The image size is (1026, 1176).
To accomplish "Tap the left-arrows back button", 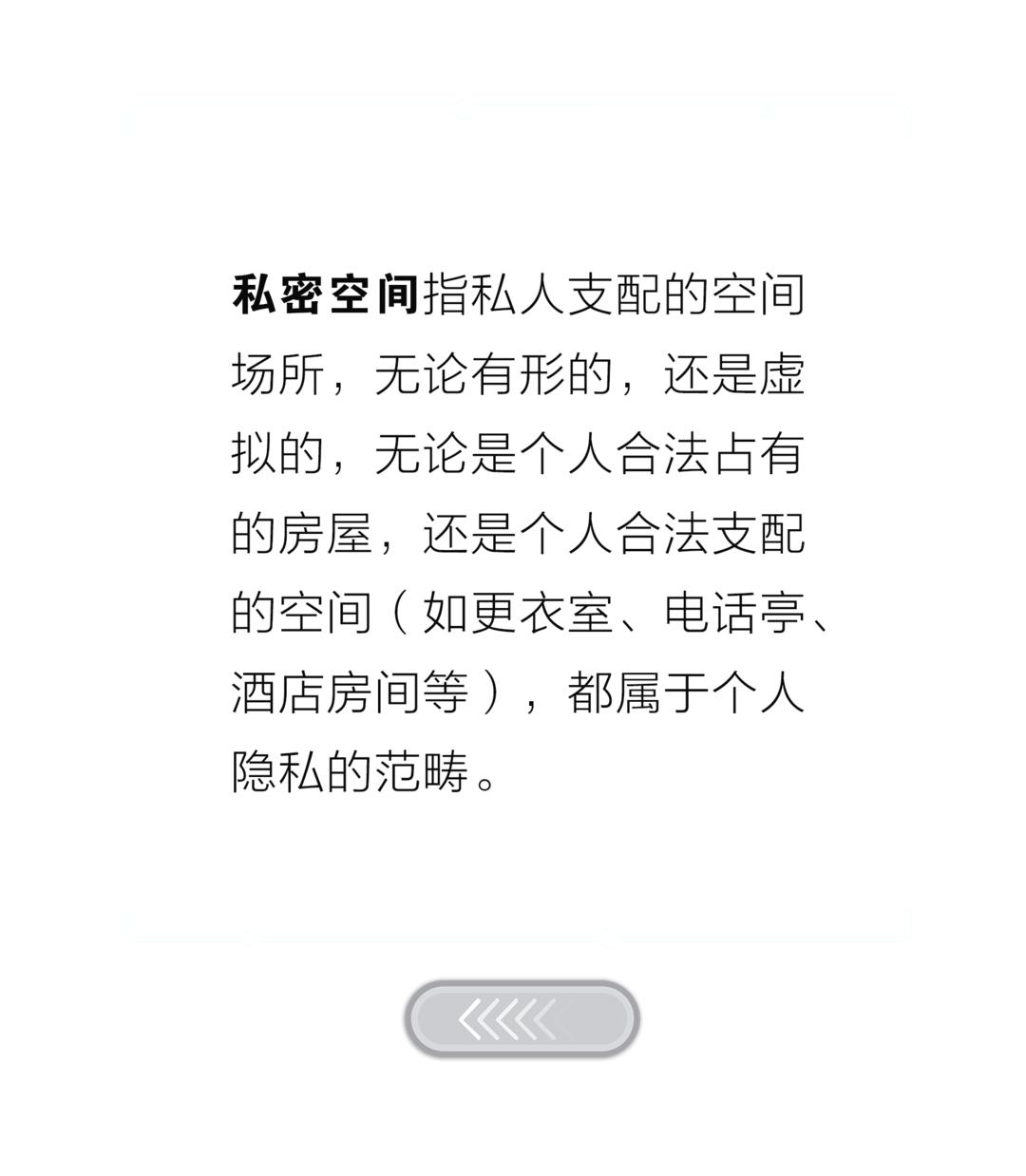I will tap(521, 1019).
